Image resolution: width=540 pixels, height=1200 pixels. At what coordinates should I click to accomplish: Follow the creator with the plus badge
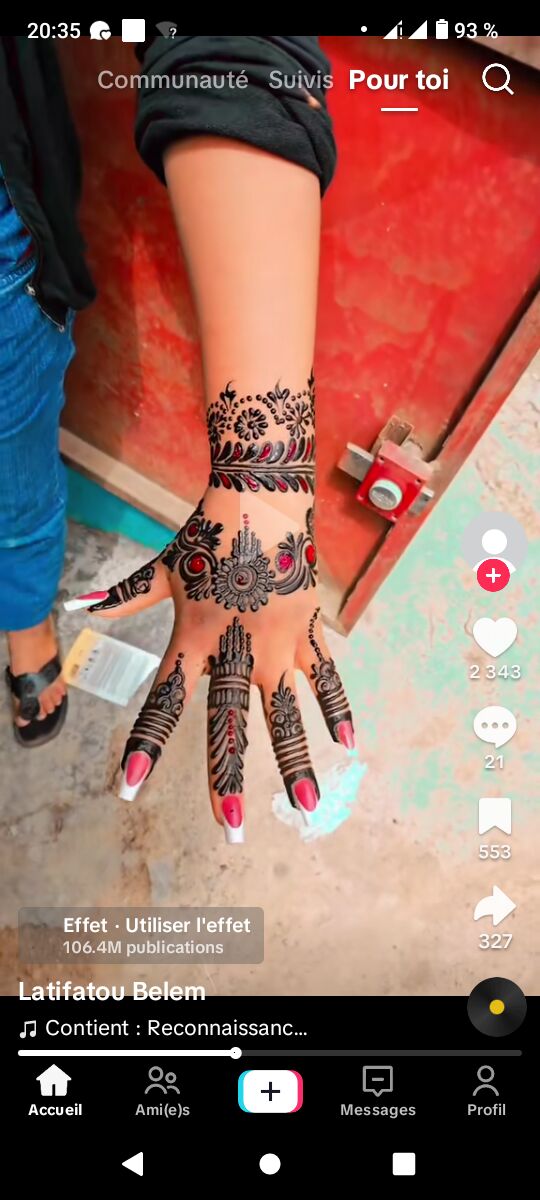[493, 576]
